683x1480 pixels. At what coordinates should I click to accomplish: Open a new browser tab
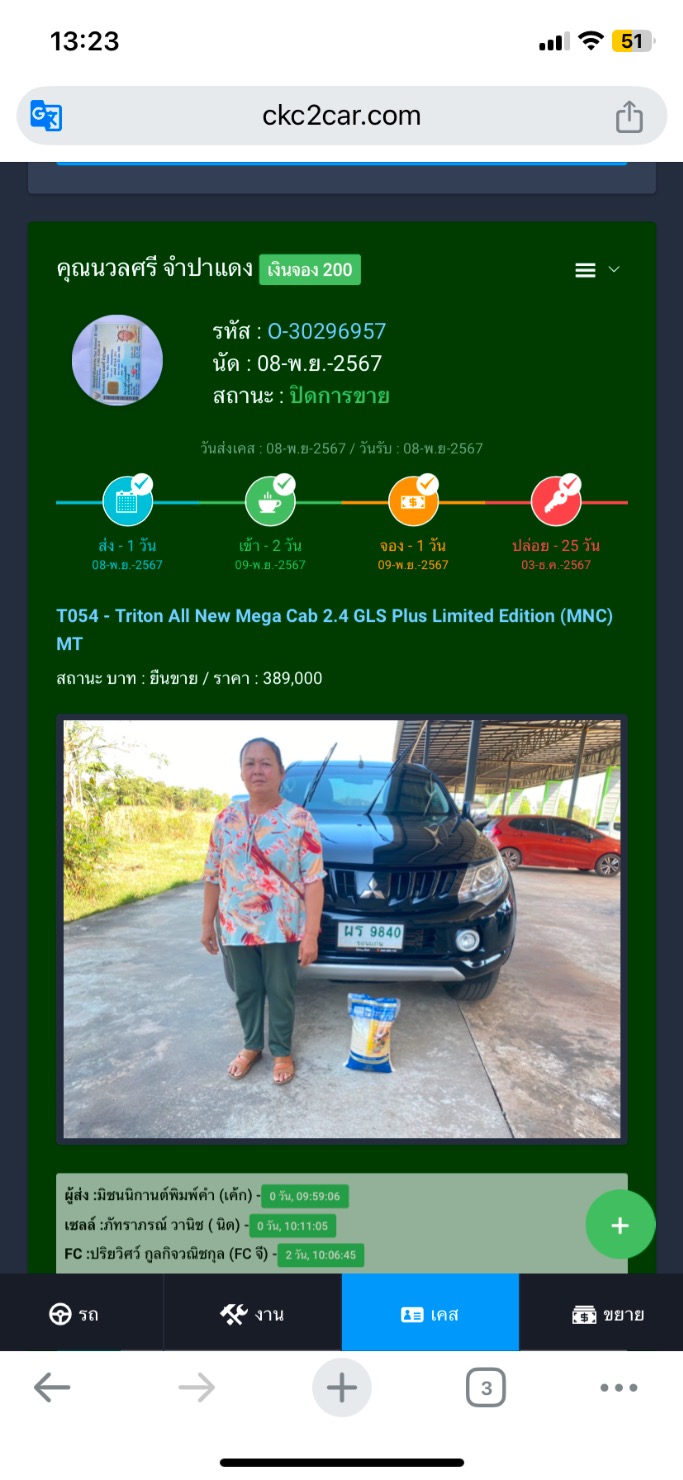click(342, 1387)
